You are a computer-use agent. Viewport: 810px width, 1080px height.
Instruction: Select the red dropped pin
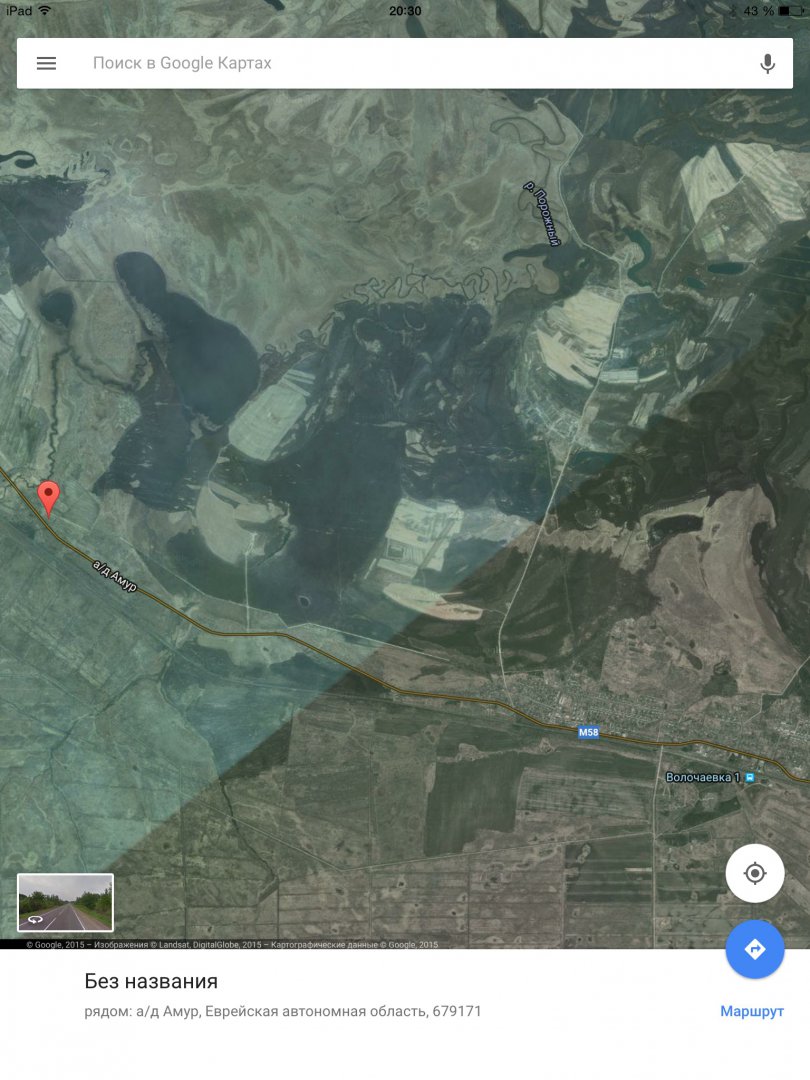tap(48, 498)
